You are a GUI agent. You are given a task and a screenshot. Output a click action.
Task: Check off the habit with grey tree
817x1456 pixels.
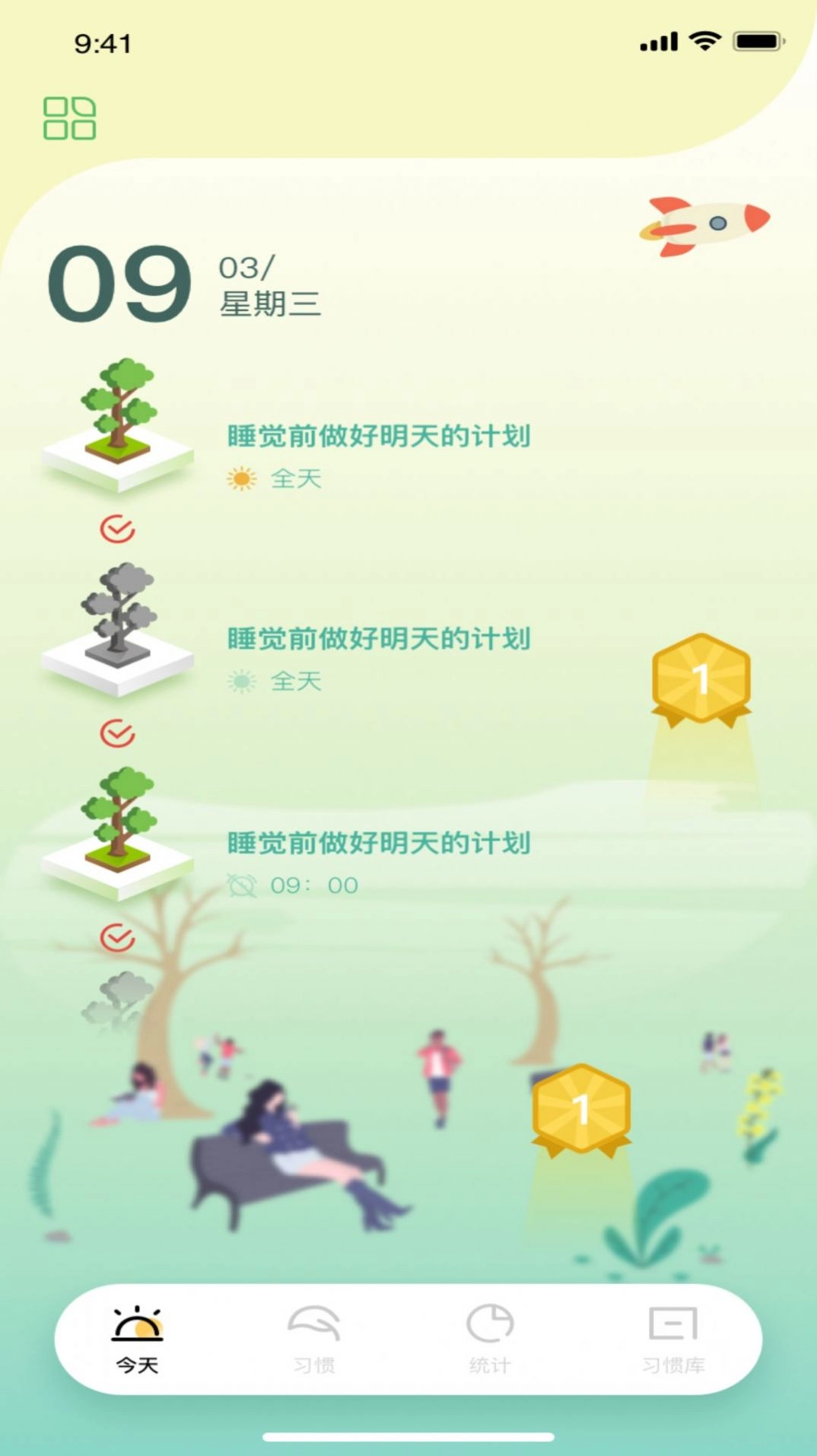tap(117, 733)
